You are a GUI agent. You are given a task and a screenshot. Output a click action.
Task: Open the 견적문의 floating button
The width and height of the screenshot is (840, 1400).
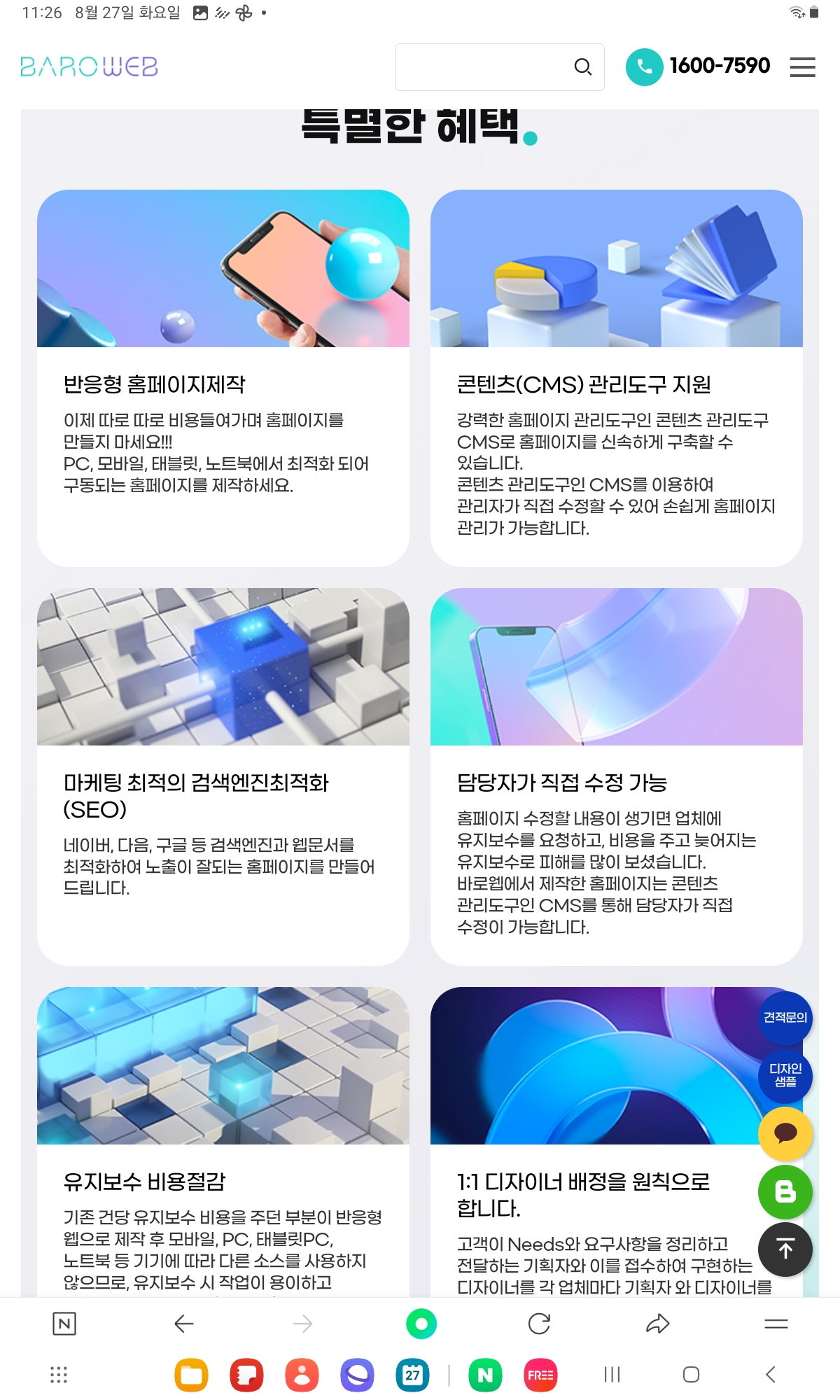[x=785, y=1018]
